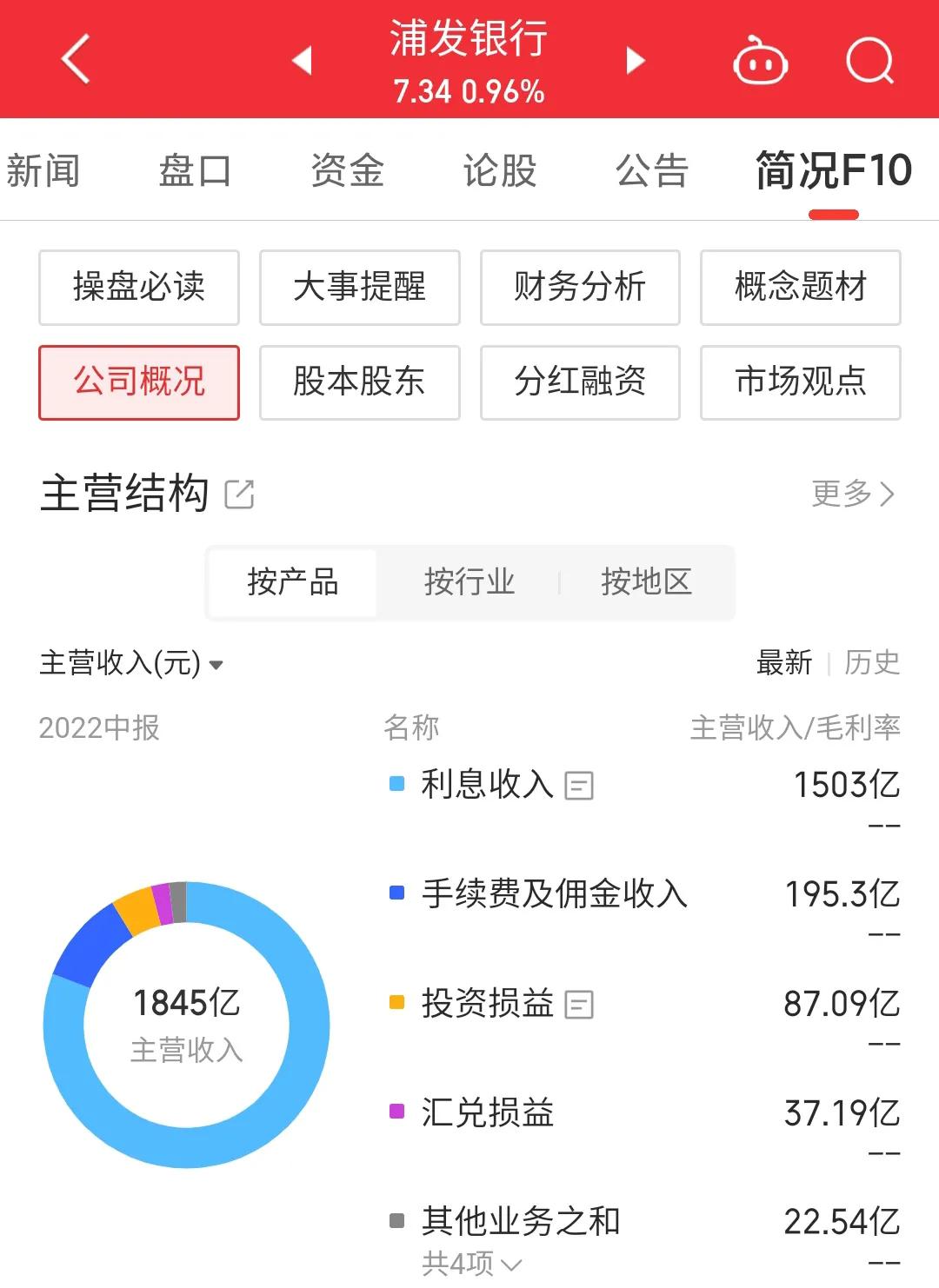This screenshot has width=939, height=1288.
Task: Open search from the top bar
Action: [x=869, y=61]
